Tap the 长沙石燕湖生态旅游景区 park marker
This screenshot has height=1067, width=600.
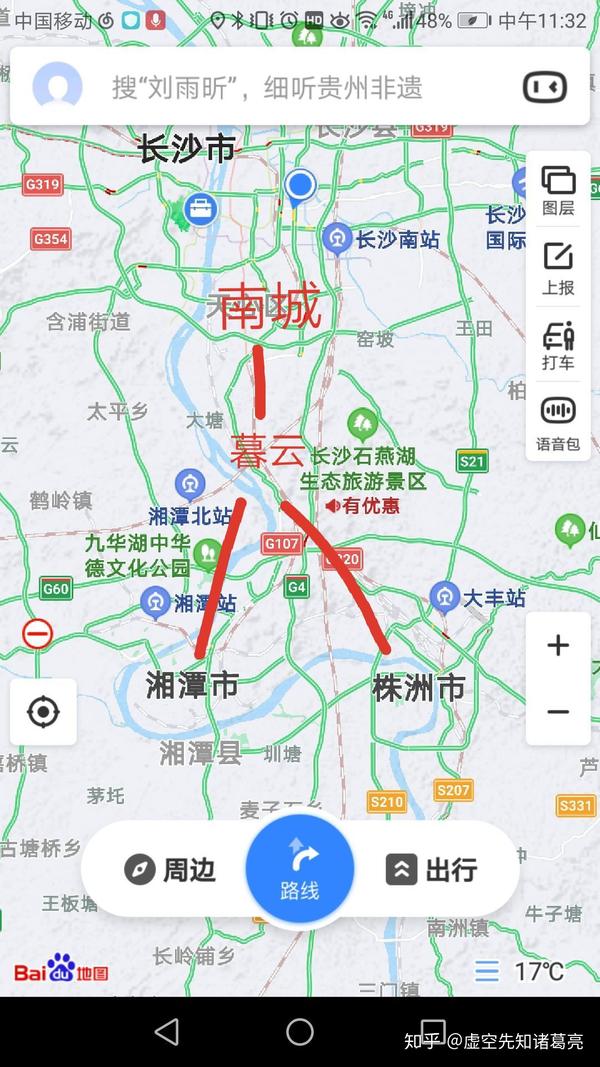(x=363, y=424)
